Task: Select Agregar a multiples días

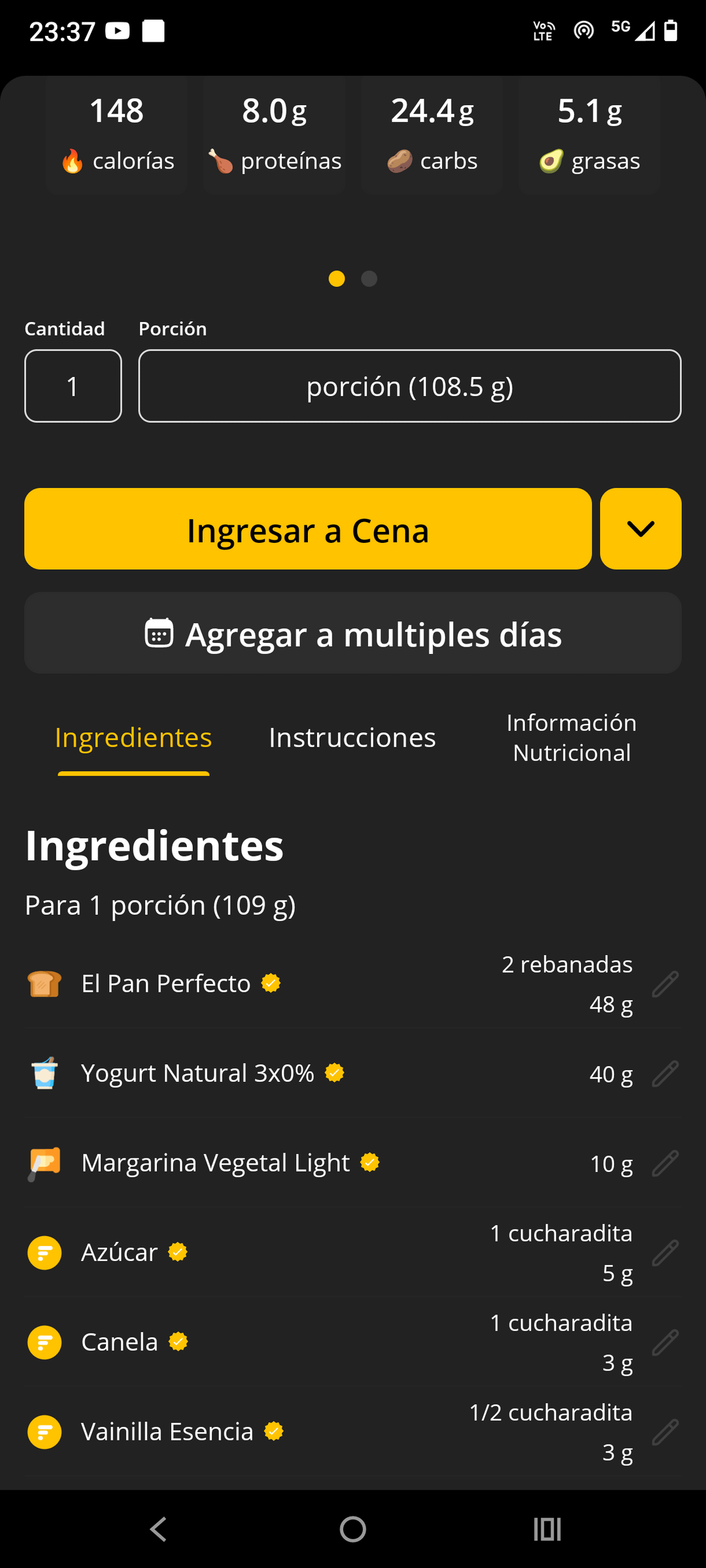Action: [x=353, y=633]
